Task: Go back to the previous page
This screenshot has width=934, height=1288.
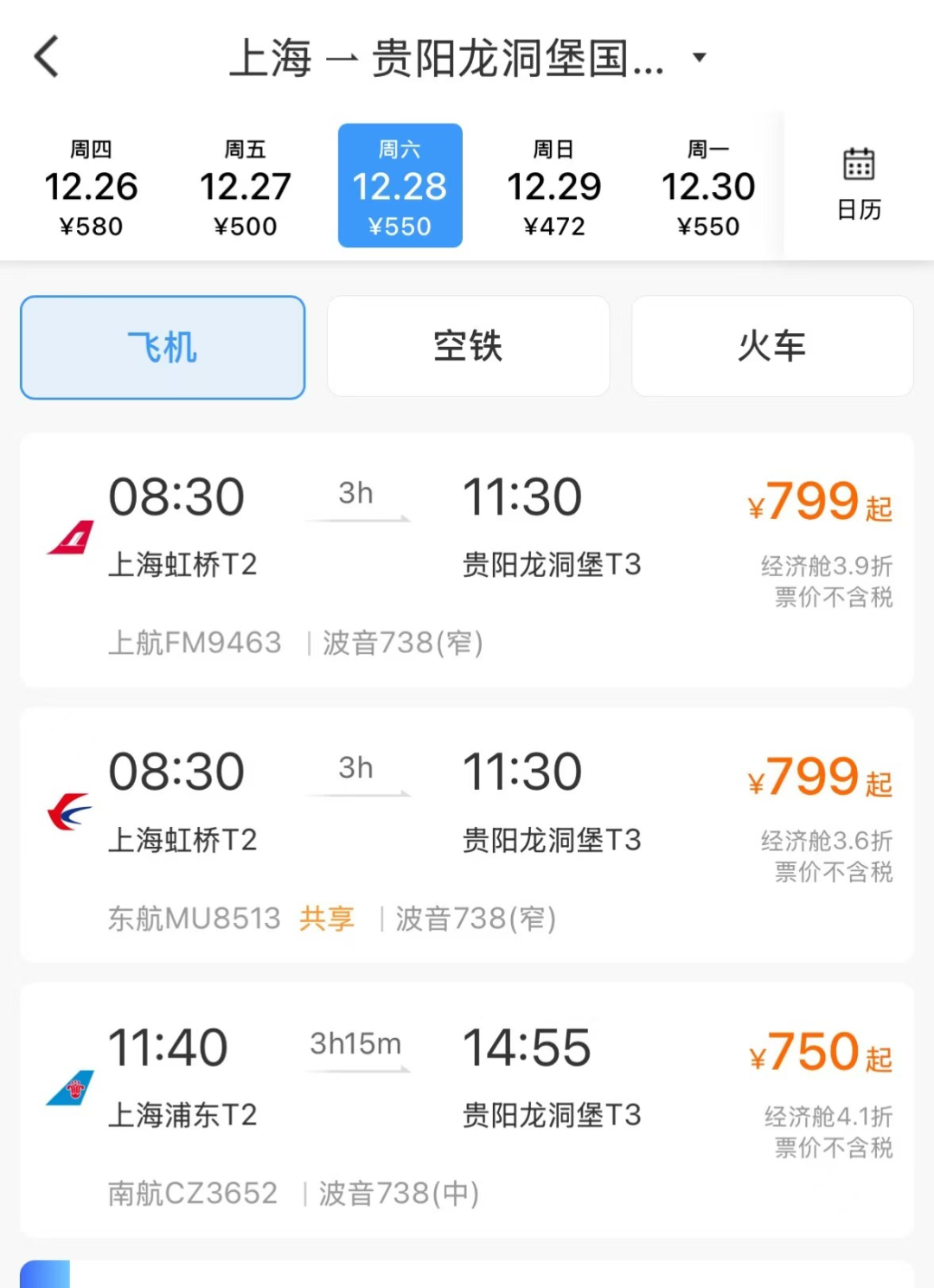Action: coord(47,57)
